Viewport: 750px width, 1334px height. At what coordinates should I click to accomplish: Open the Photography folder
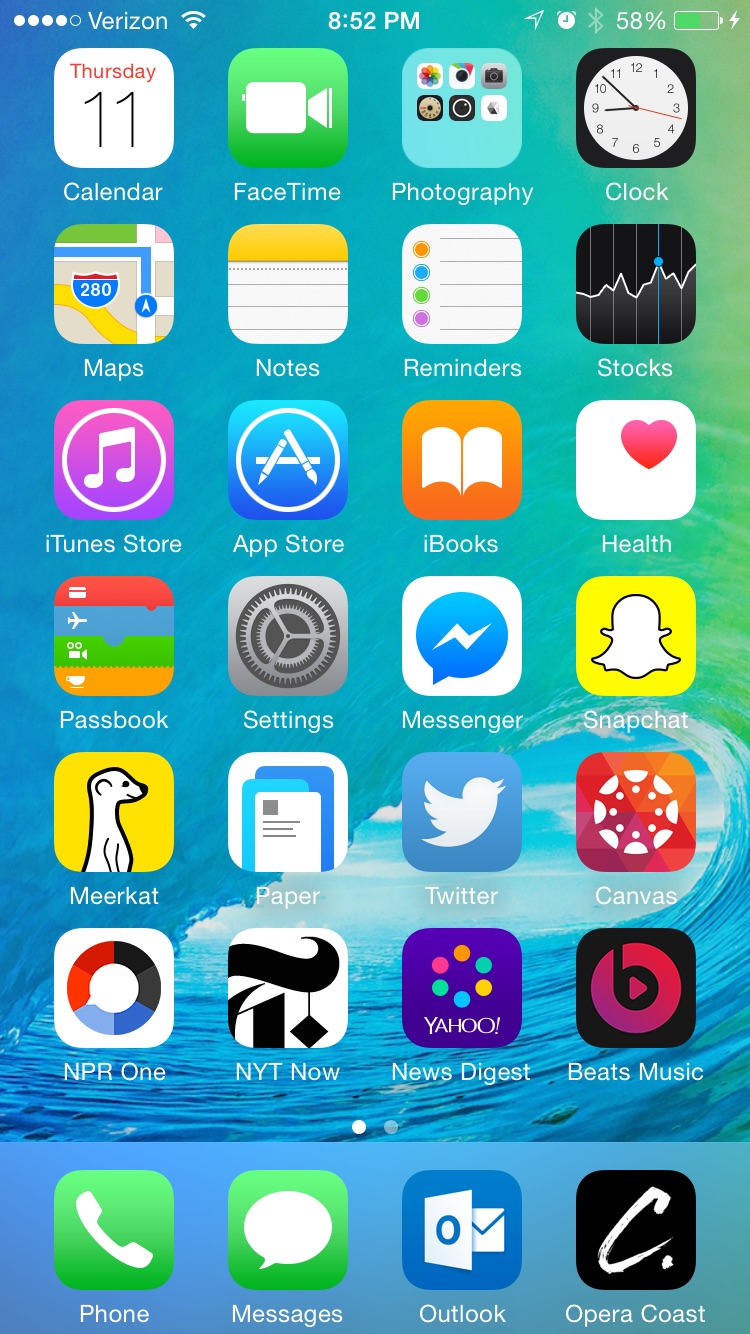click(461, 108)
